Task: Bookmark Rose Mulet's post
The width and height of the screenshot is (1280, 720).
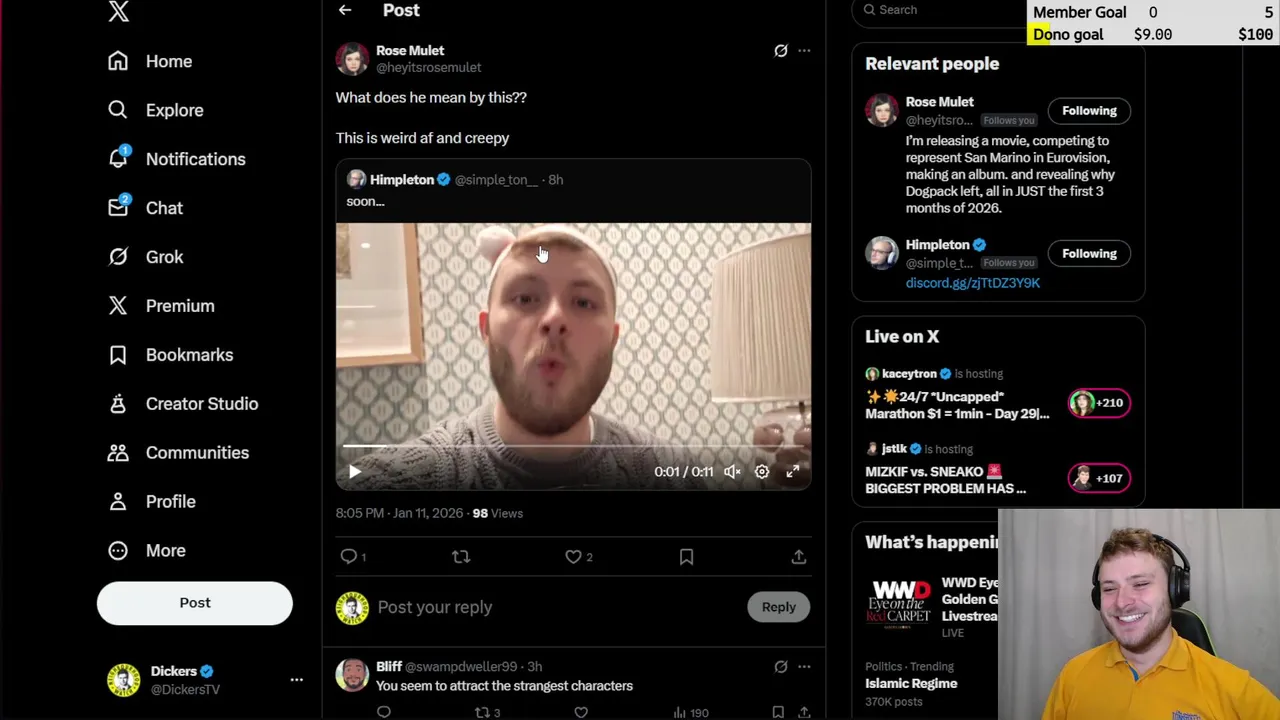Action: (x=686, y=557)
